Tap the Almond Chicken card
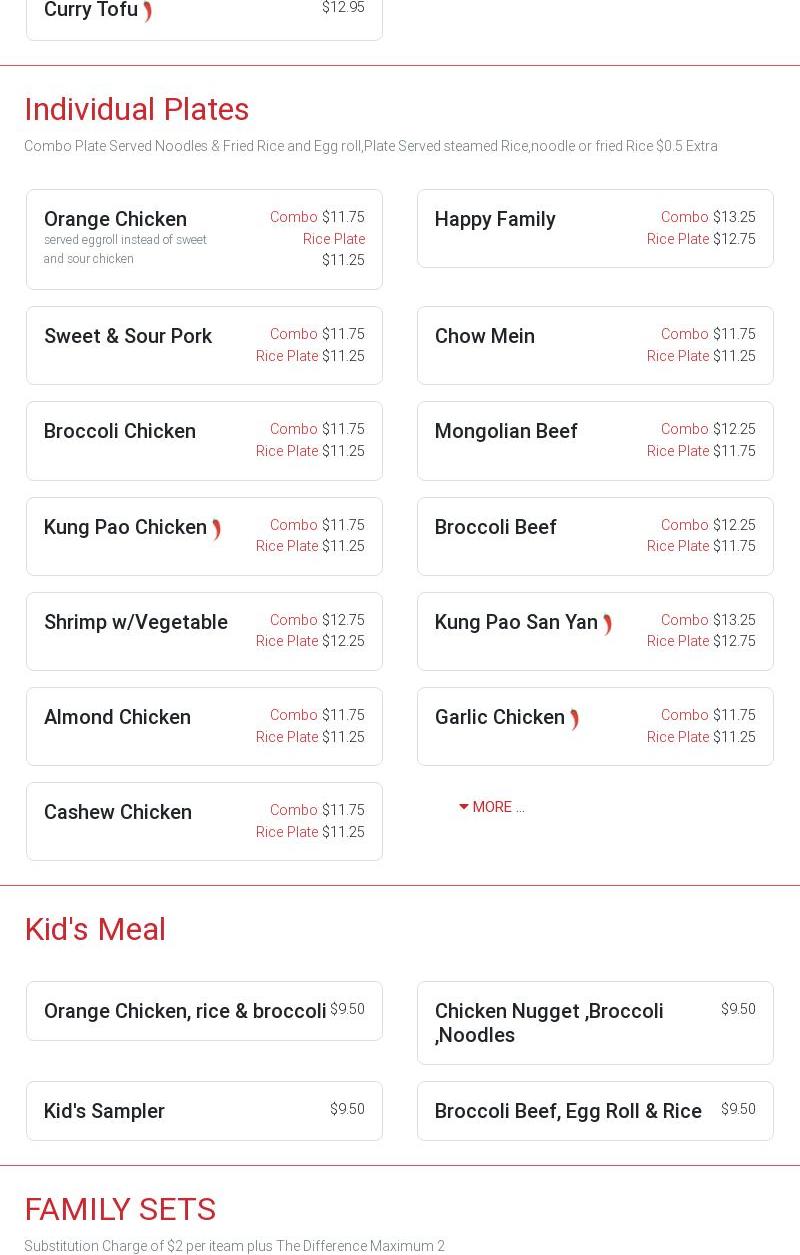800x1255 pixels. 117,717
